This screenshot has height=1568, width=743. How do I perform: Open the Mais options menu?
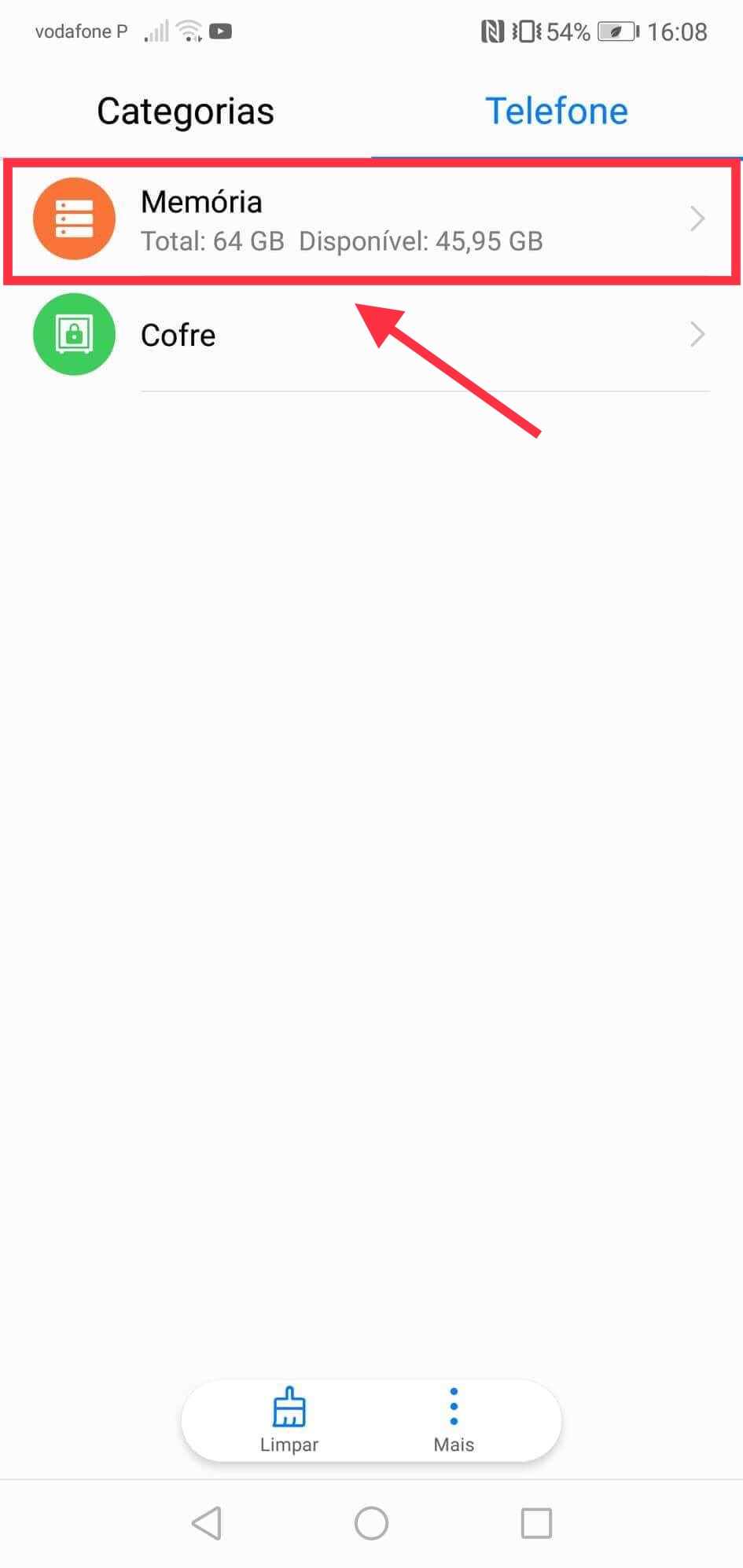[454, 1419]
